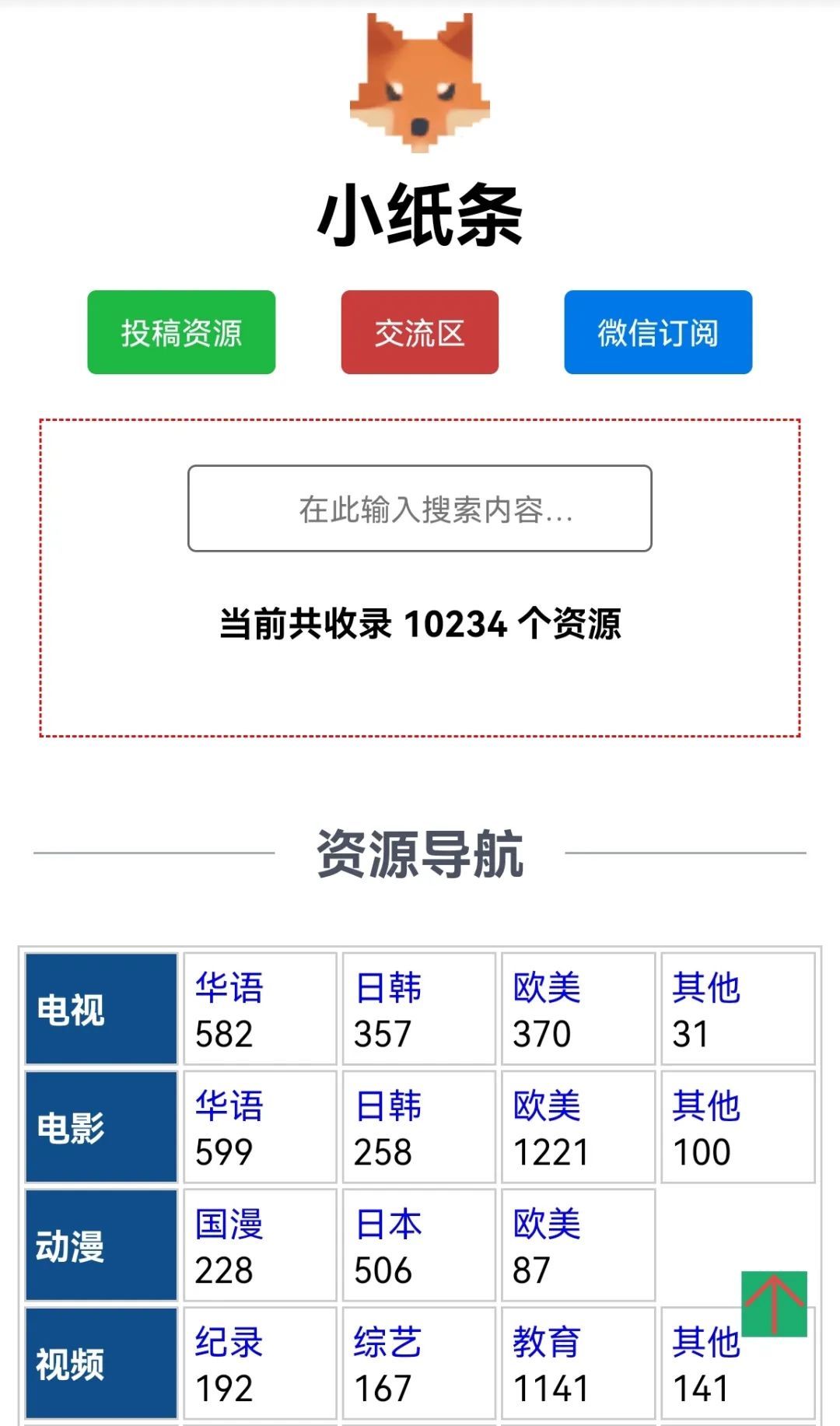840x1426 pixels.
Task: Open 其他 under 视频
Action: tap(705, 1344)
